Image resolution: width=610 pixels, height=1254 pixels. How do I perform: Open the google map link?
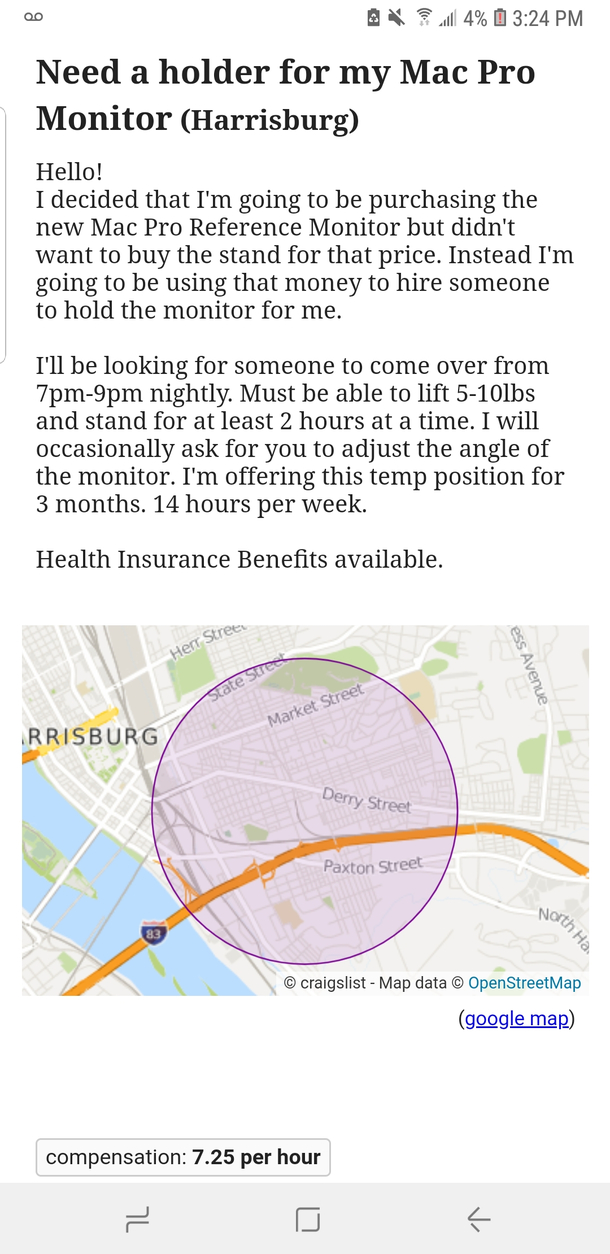516,1019
